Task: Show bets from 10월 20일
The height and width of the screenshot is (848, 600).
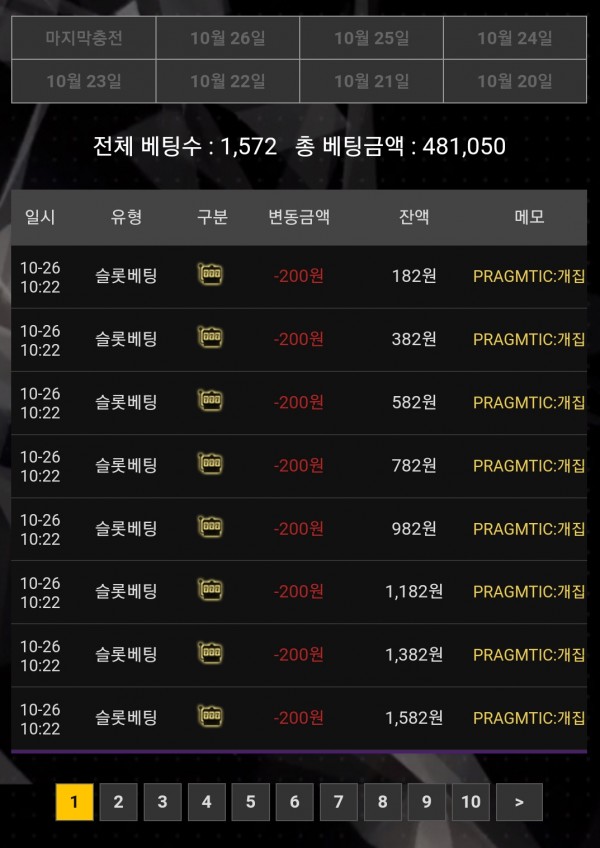Action: (x=515, y=81)
